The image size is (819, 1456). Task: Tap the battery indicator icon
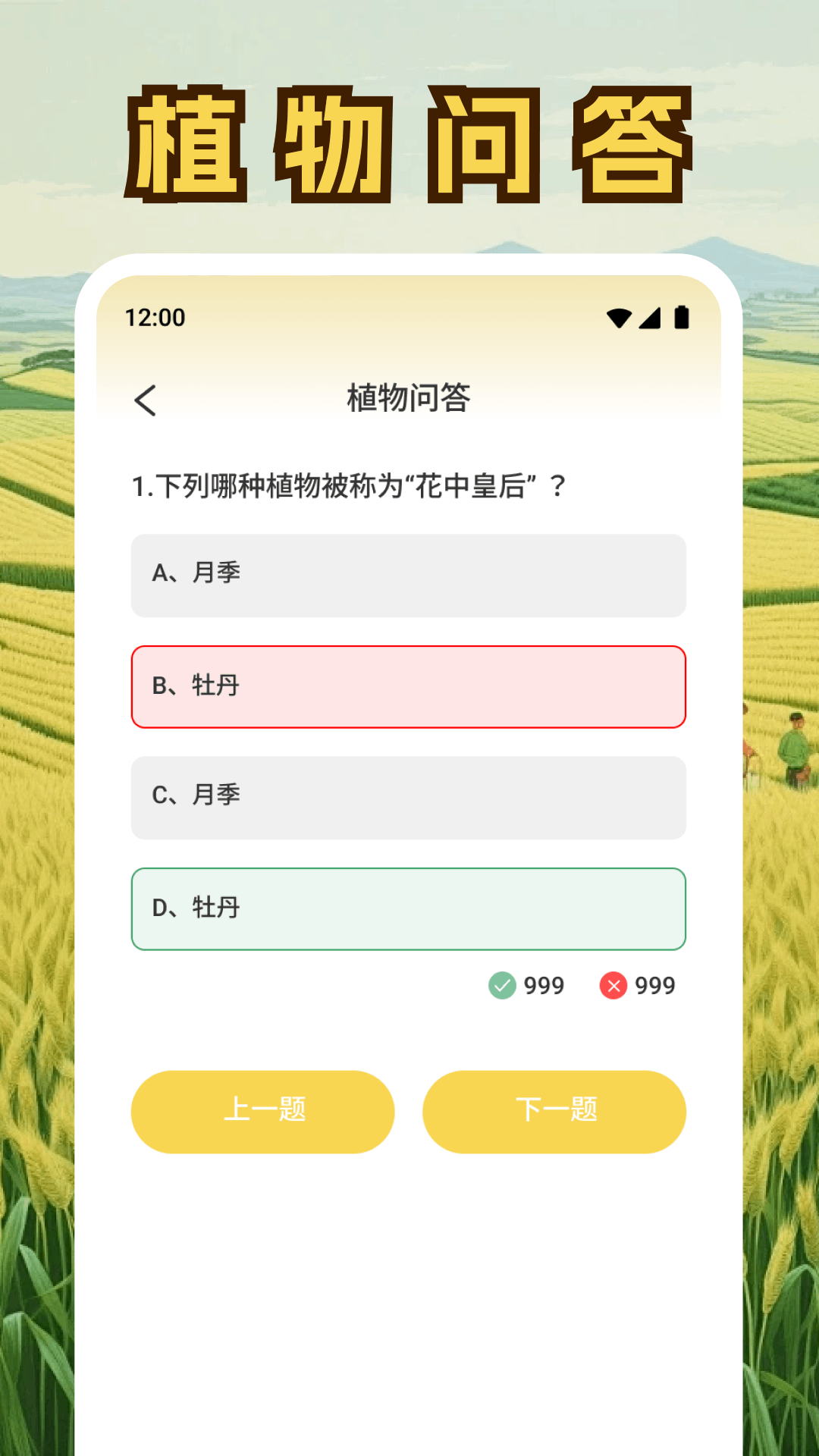pyautogui.click(x=682, y=318)
